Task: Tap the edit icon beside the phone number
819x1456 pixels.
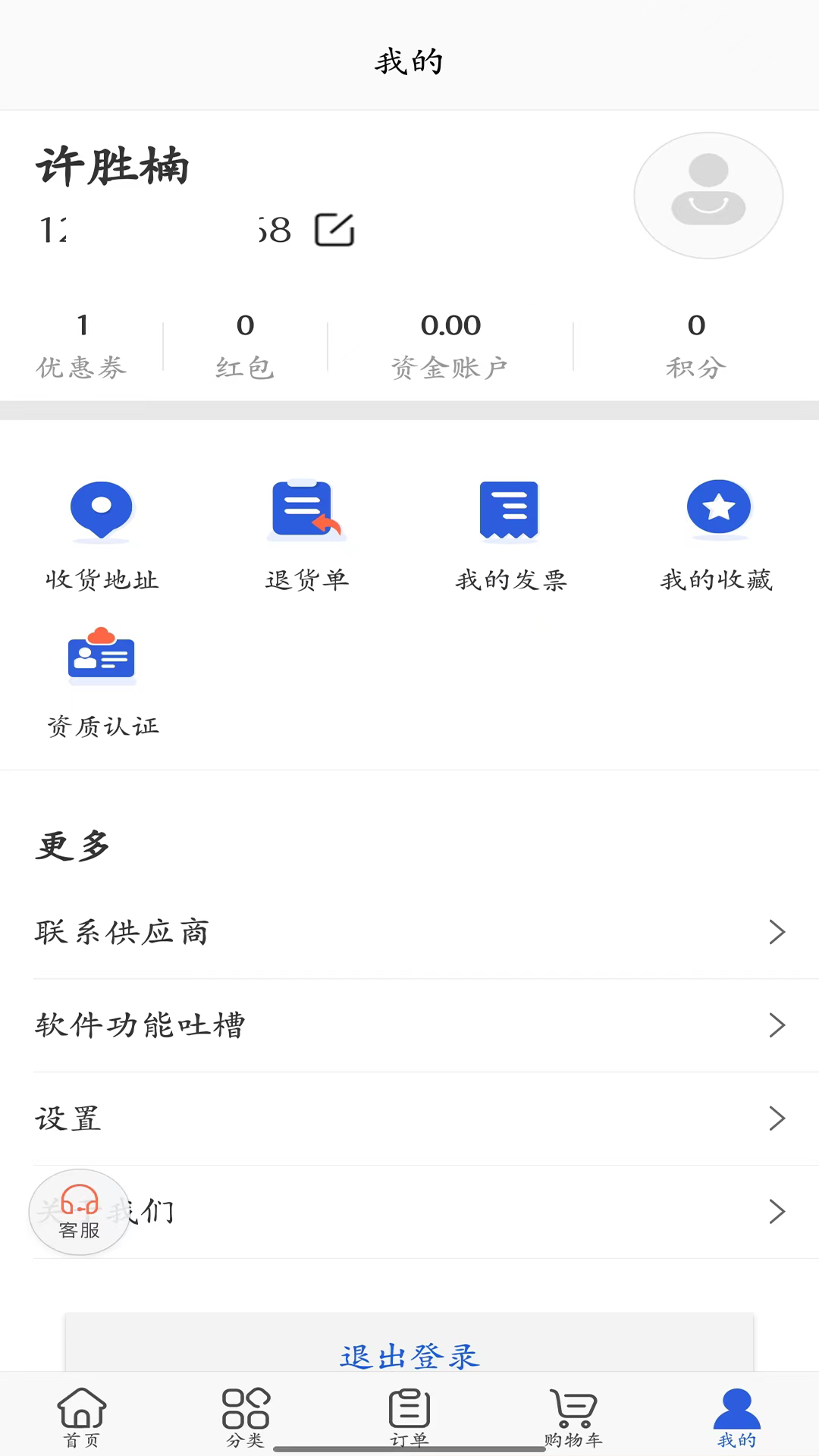Action: [334, 230]
